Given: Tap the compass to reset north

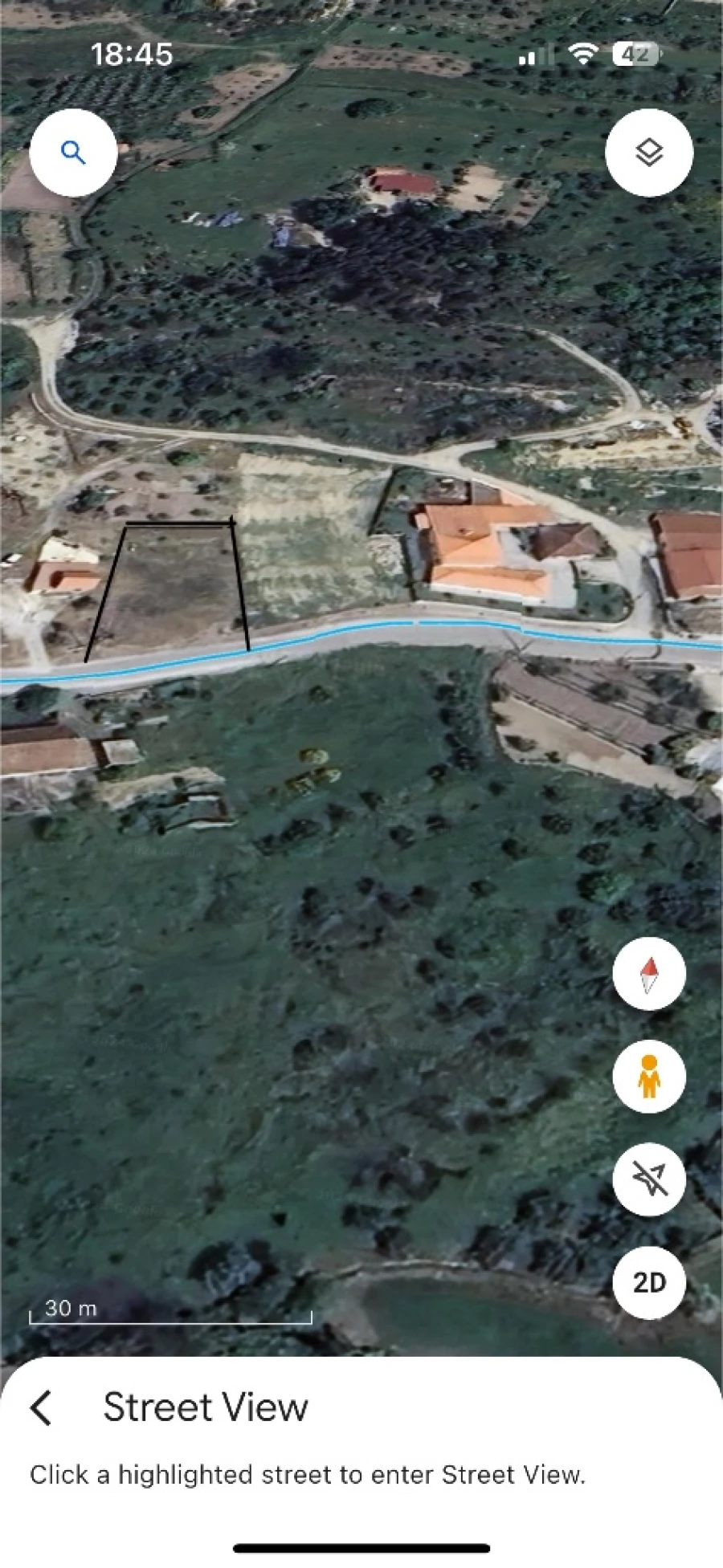Looking at the screenshot, I should 648,973.
